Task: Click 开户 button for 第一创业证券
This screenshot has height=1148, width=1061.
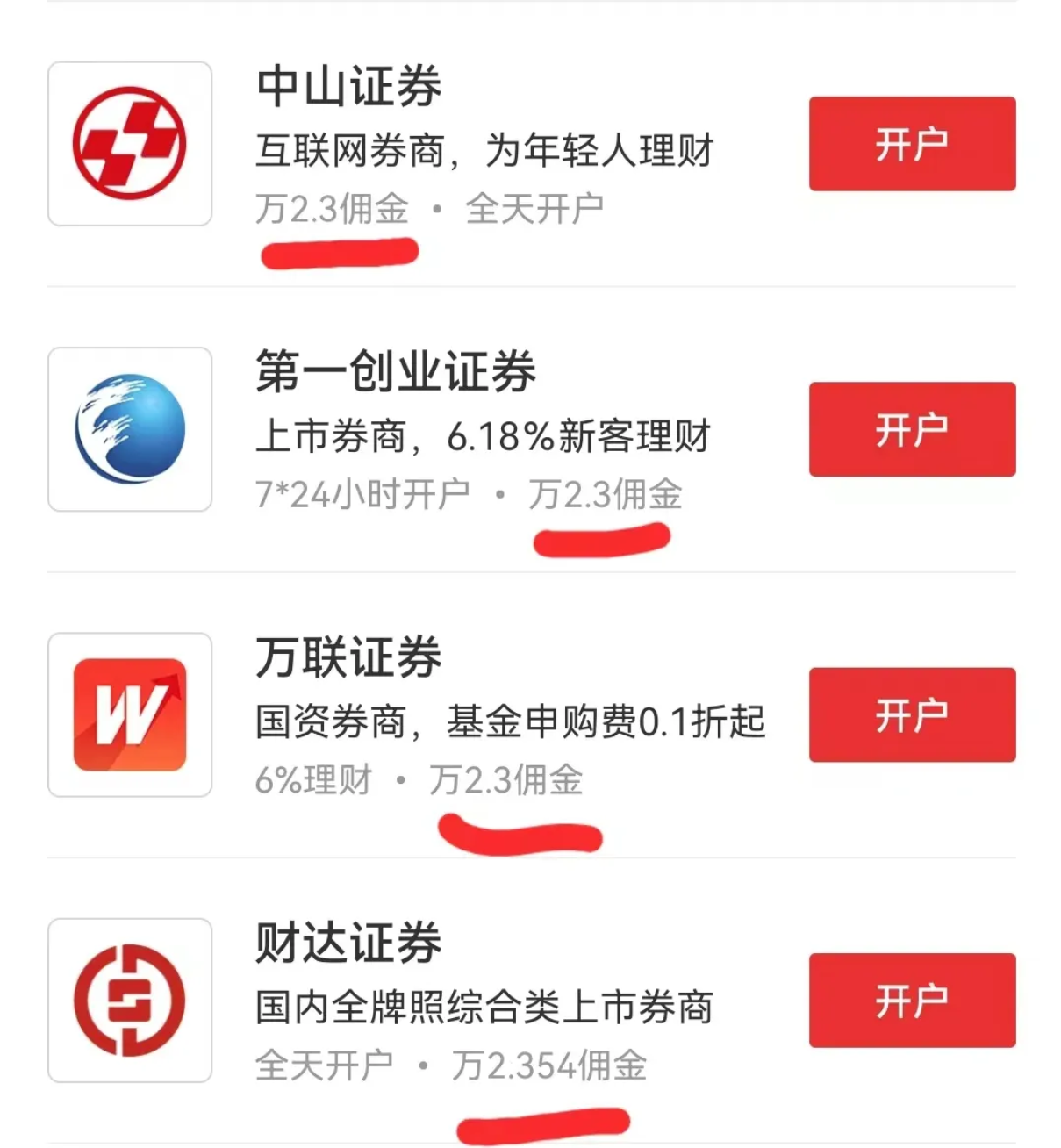Action: click(x=911, y=429)
